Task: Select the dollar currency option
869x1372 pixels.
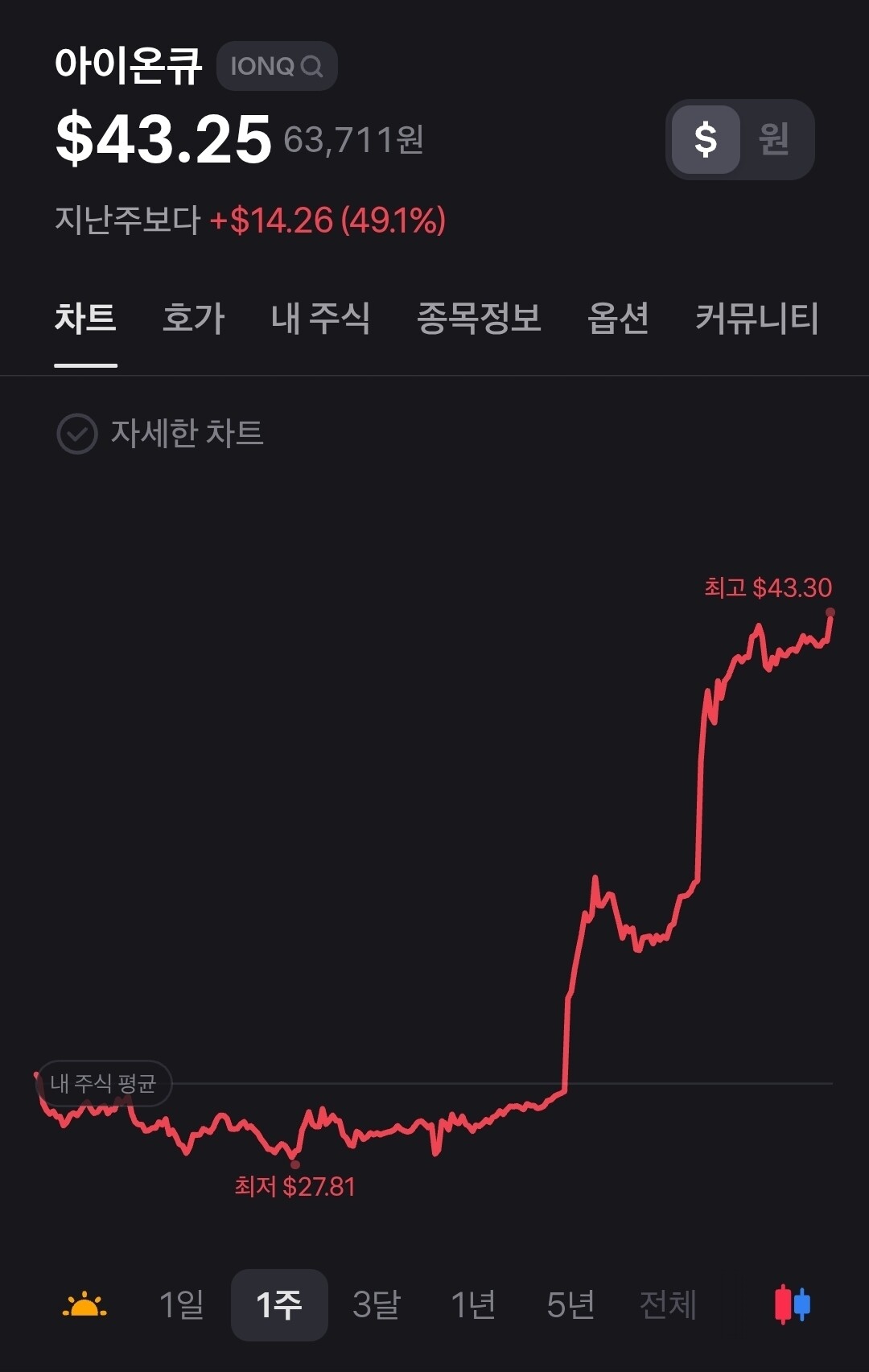Action: (706, 139)
